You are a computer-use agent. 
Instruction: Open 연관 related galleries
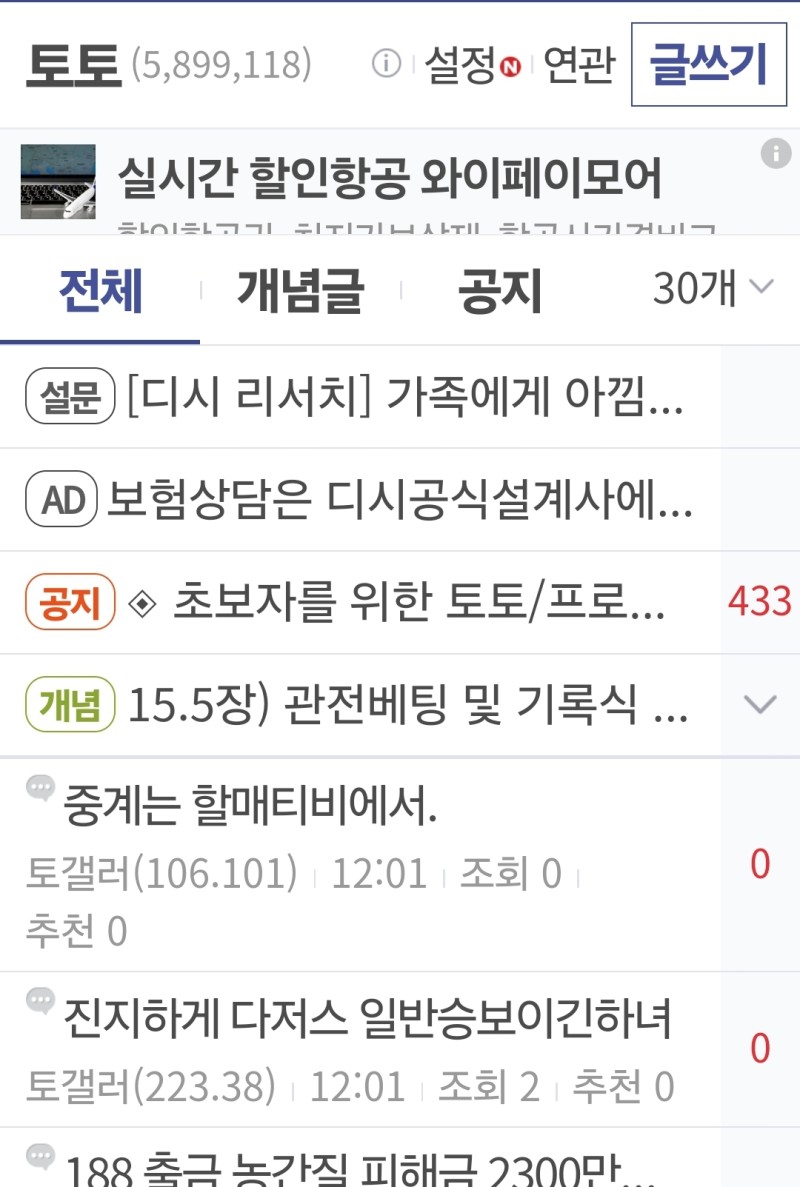pos(578,66)
